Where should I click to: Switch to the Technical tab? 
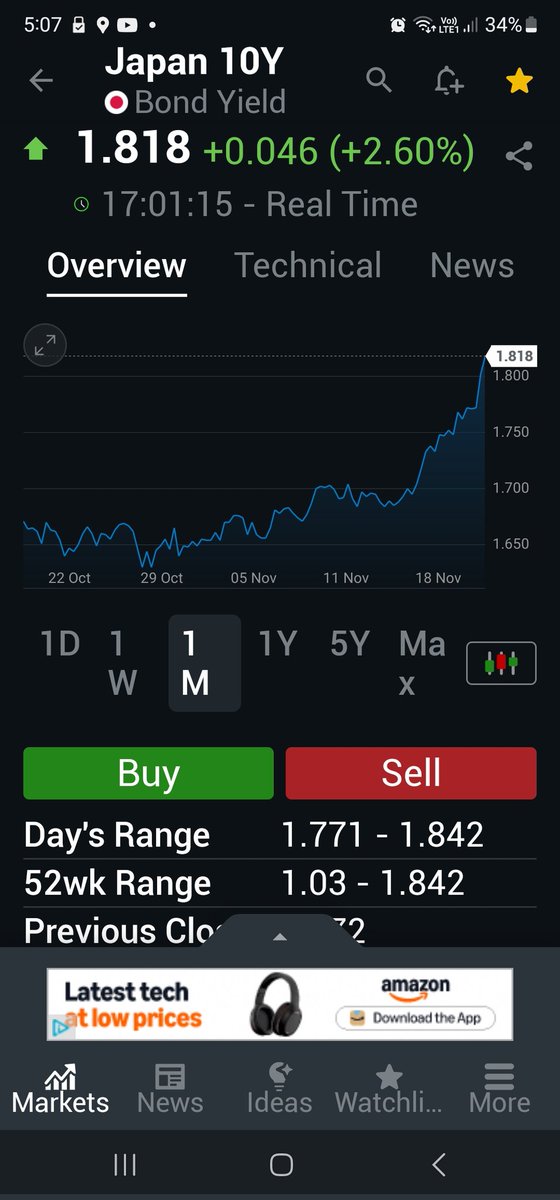tap(308, 265)
